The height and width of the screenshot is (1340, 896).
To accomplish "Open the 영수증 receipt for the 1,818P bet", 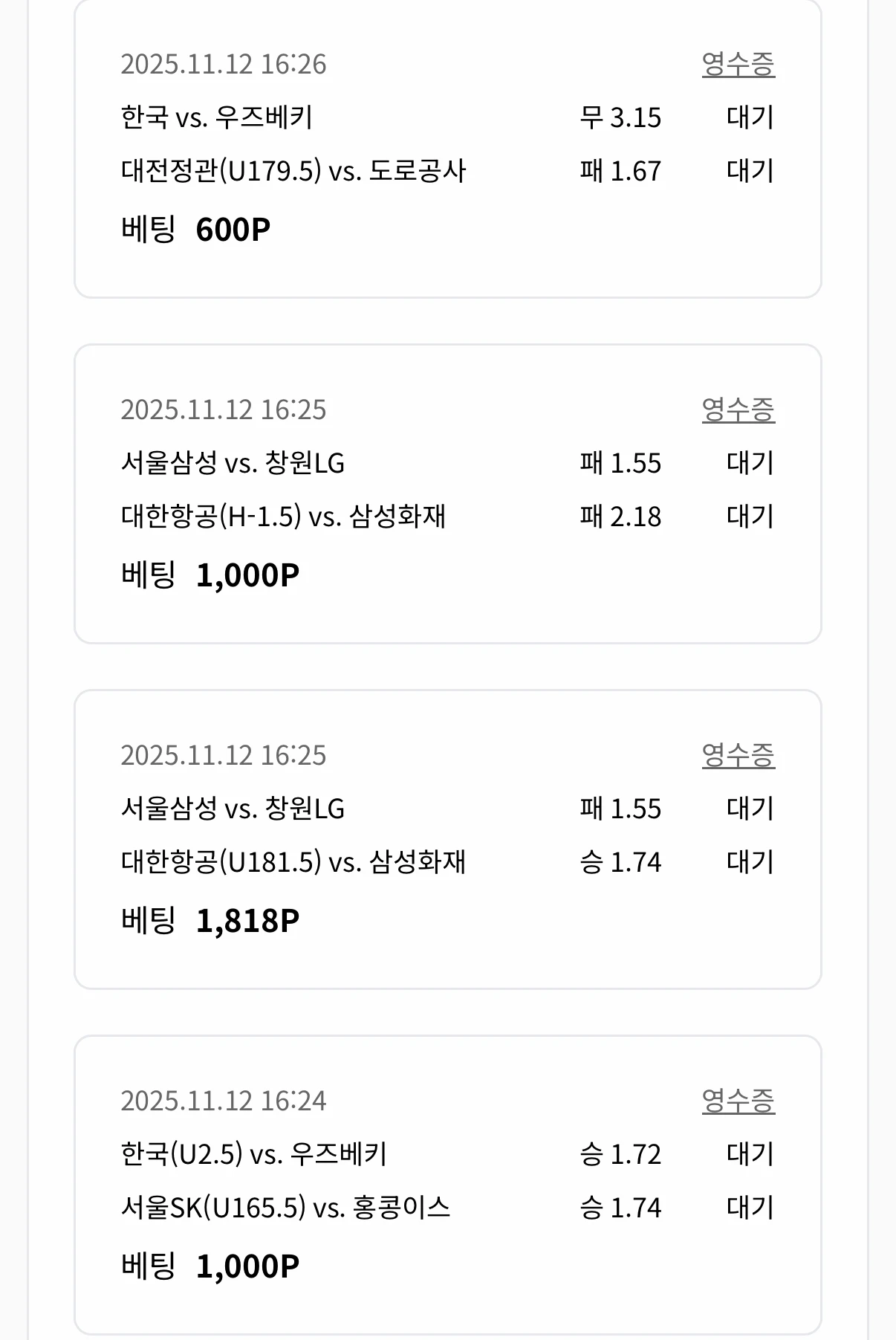I will 740,756.
